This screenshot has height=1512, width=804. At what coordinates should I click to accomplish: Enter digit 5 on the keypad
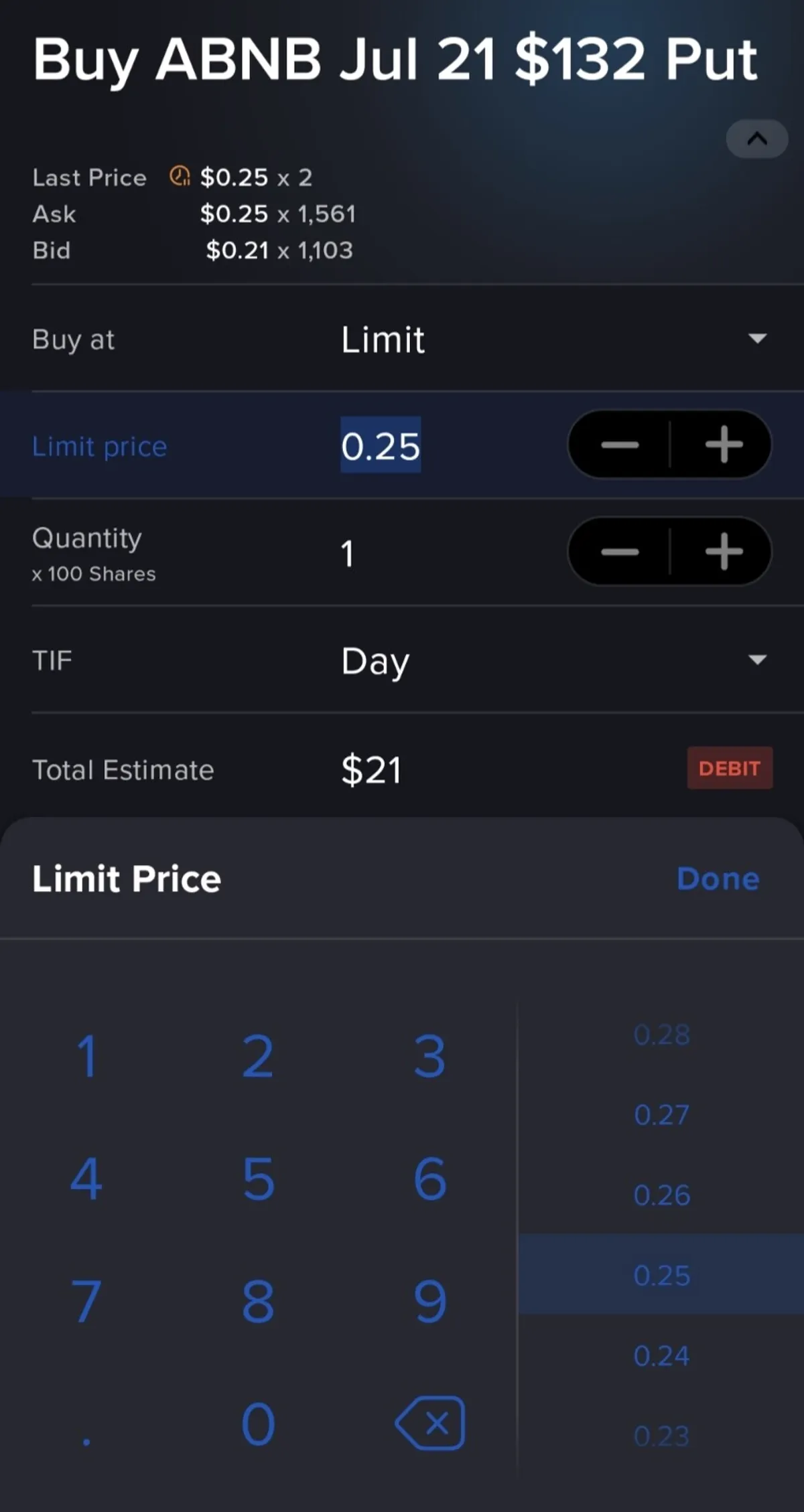259,1179
